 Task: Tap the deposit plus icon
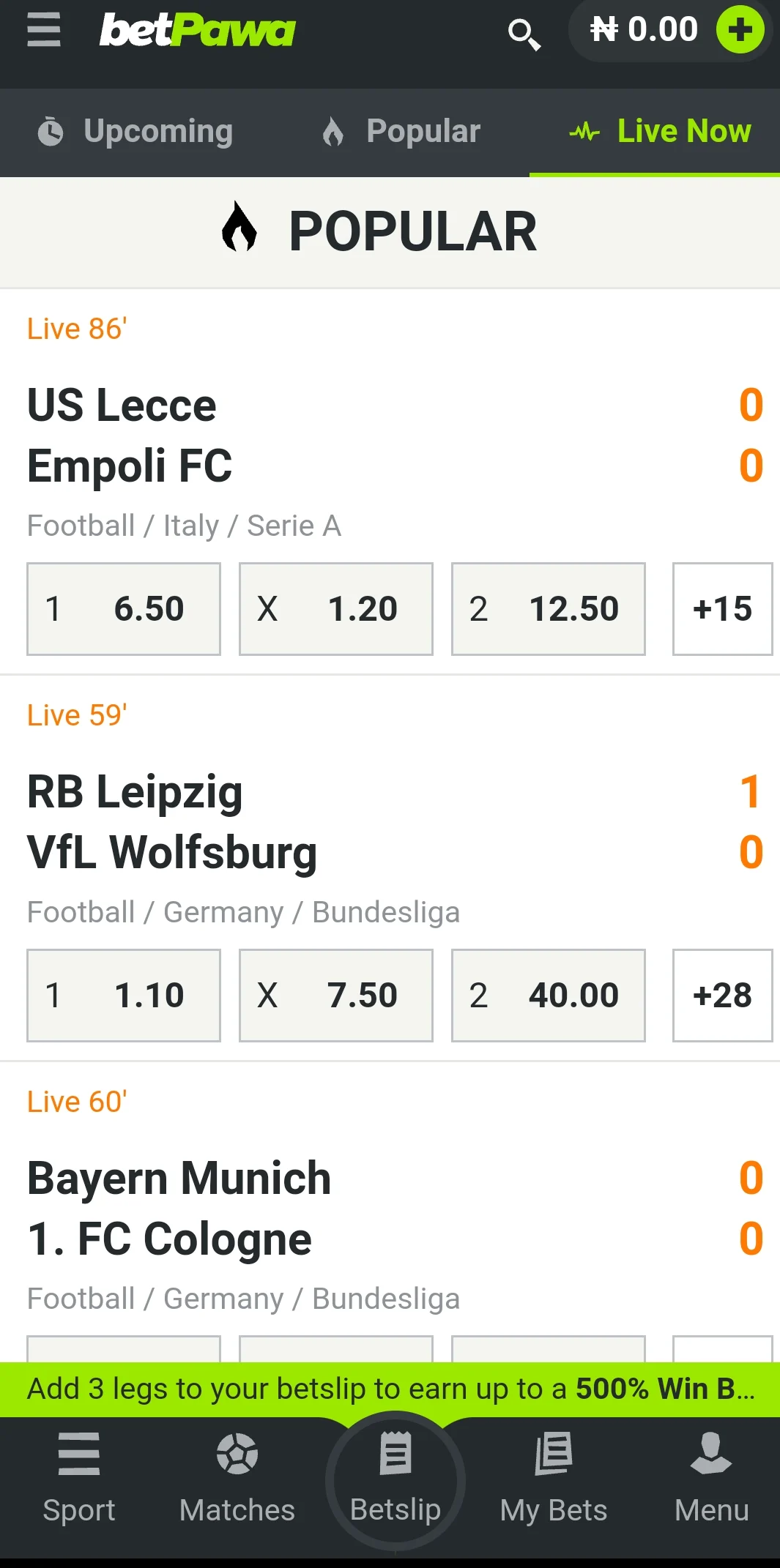[x=740, y=30]
